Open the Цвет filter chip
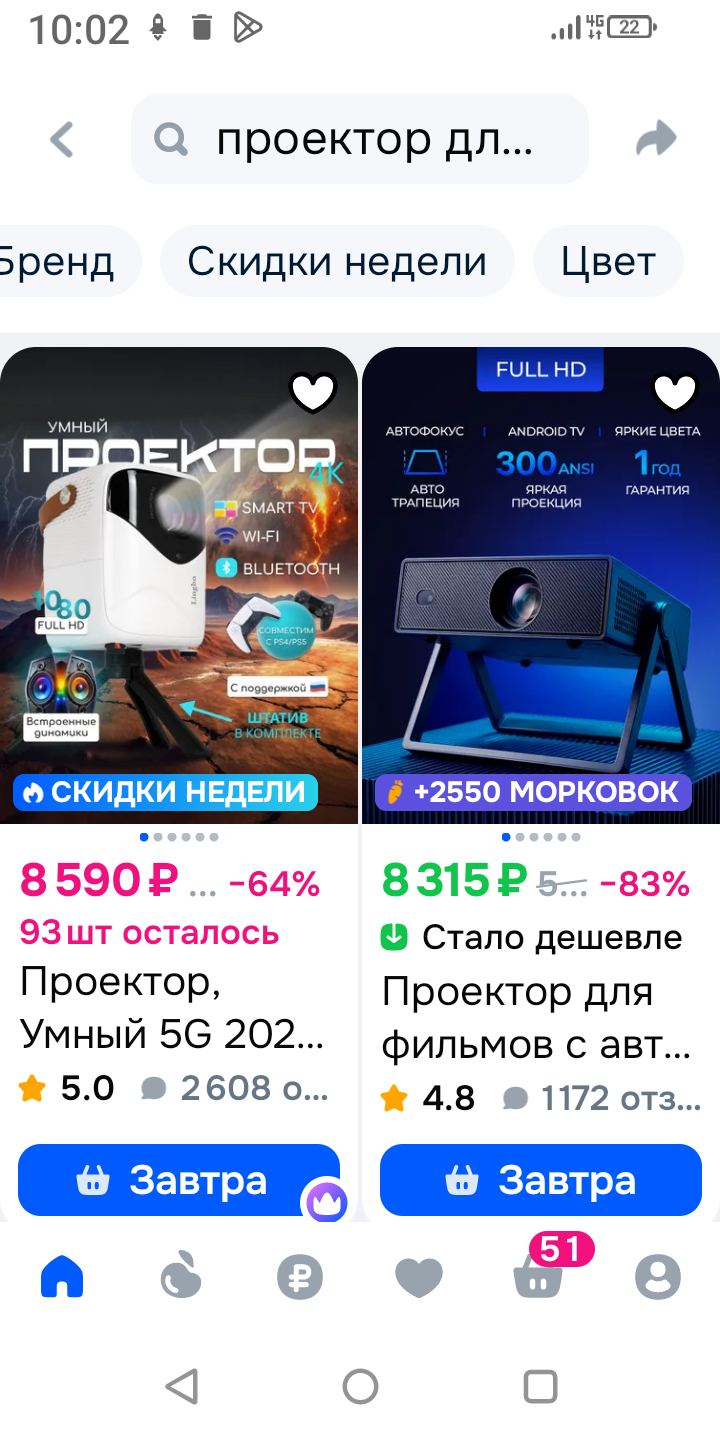Image resolution: width=720 pixels, height=1440 pixels. (x=608, y=262)
